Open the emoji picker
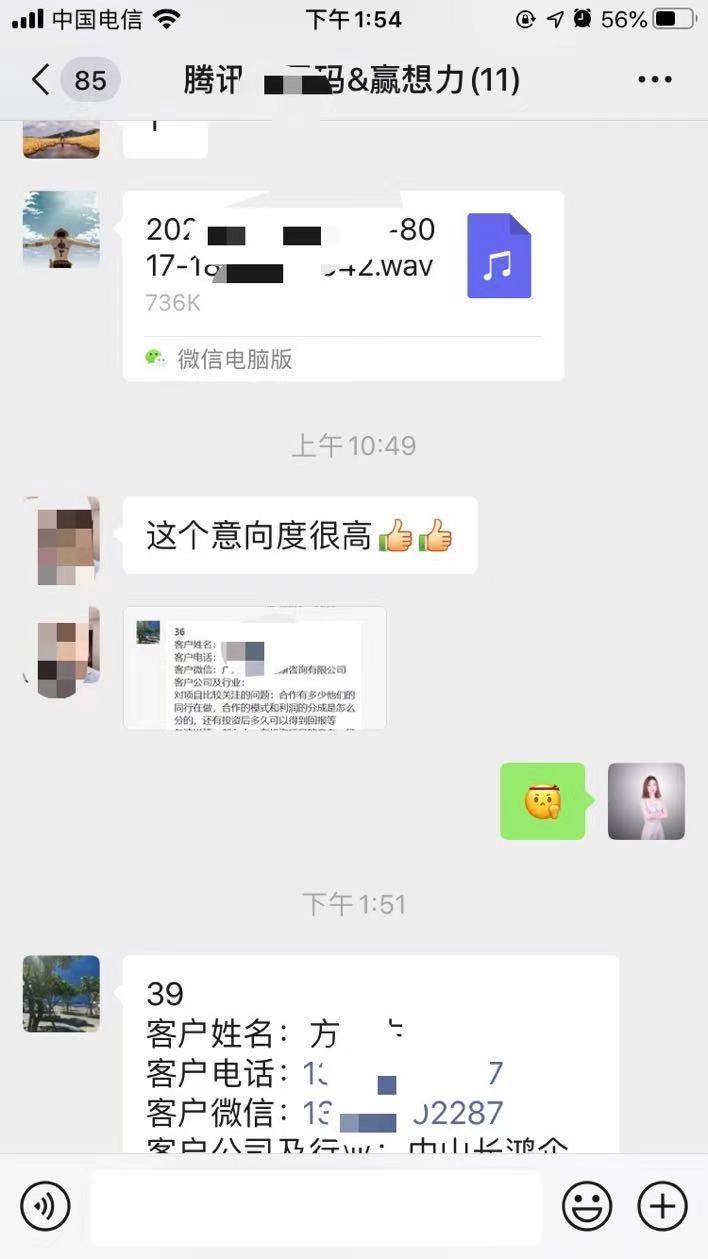The image size is (708, 1259). 587,1206
